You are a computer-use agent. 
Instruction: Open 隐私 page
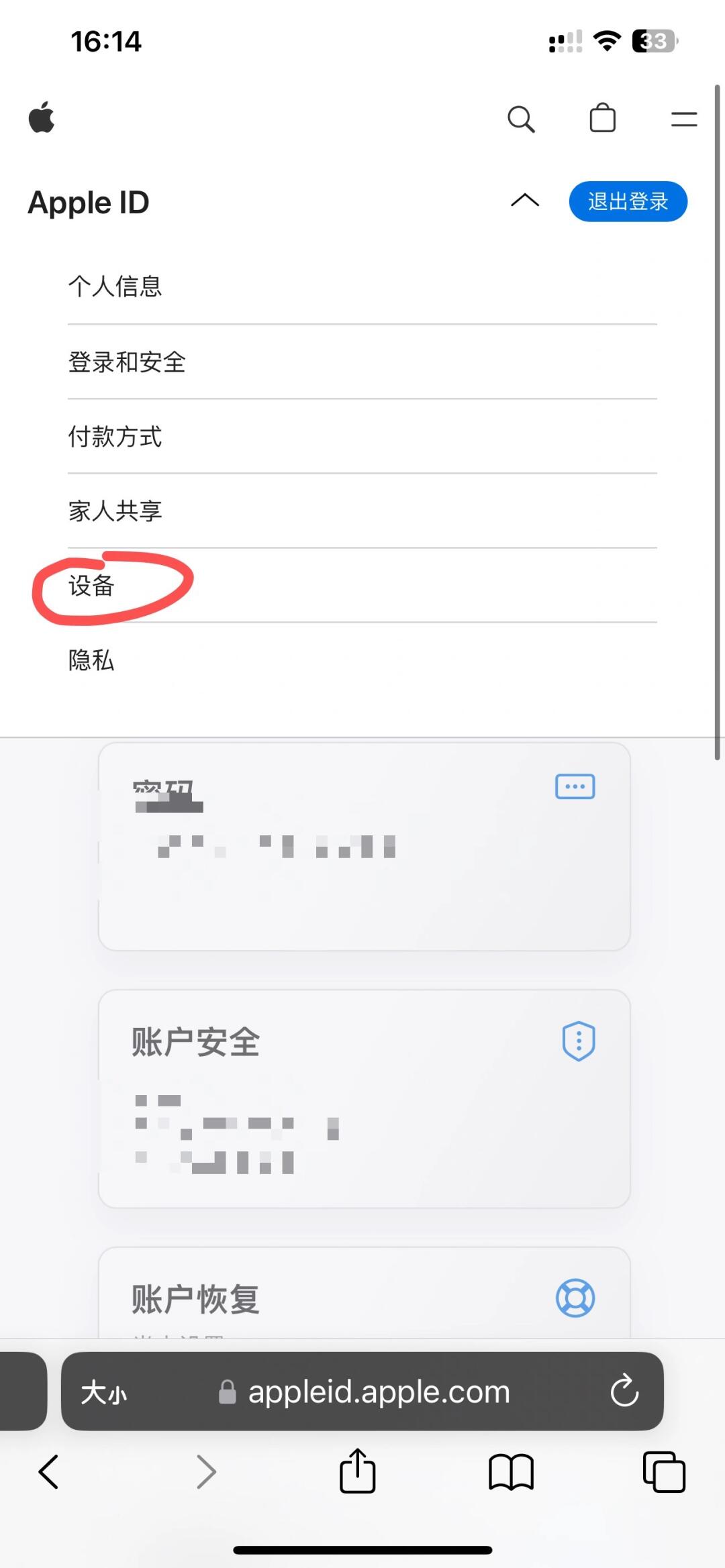tap(91, 660)
